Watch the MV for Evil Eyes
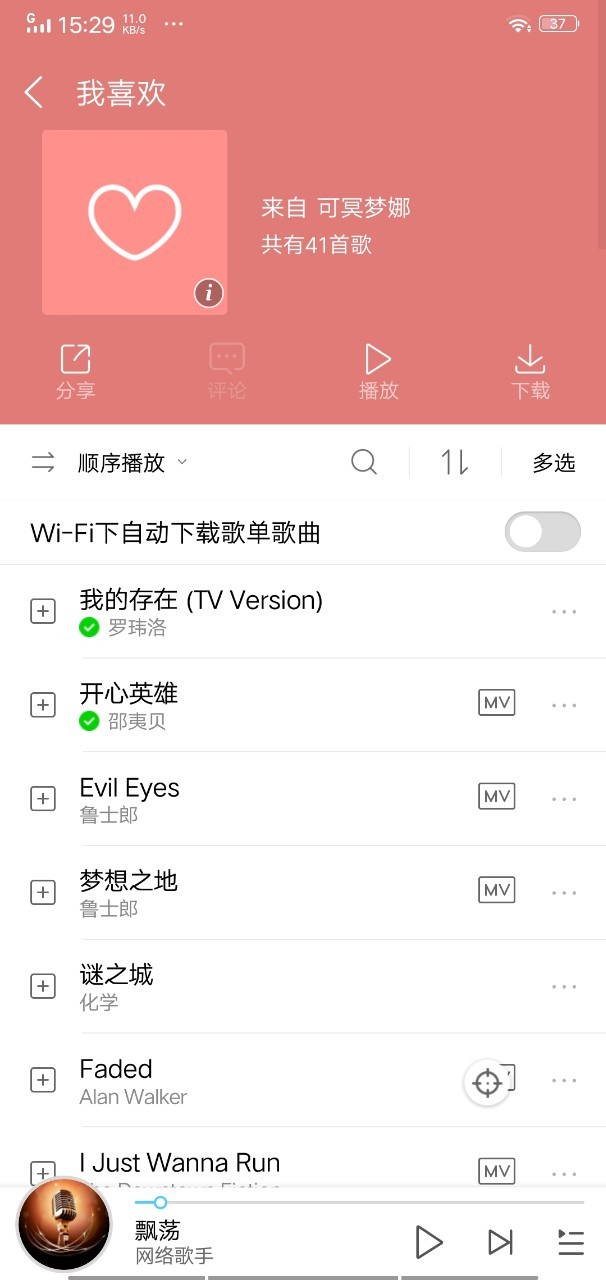The width and height of the screenshot is (606, 1280). (496, 796)
